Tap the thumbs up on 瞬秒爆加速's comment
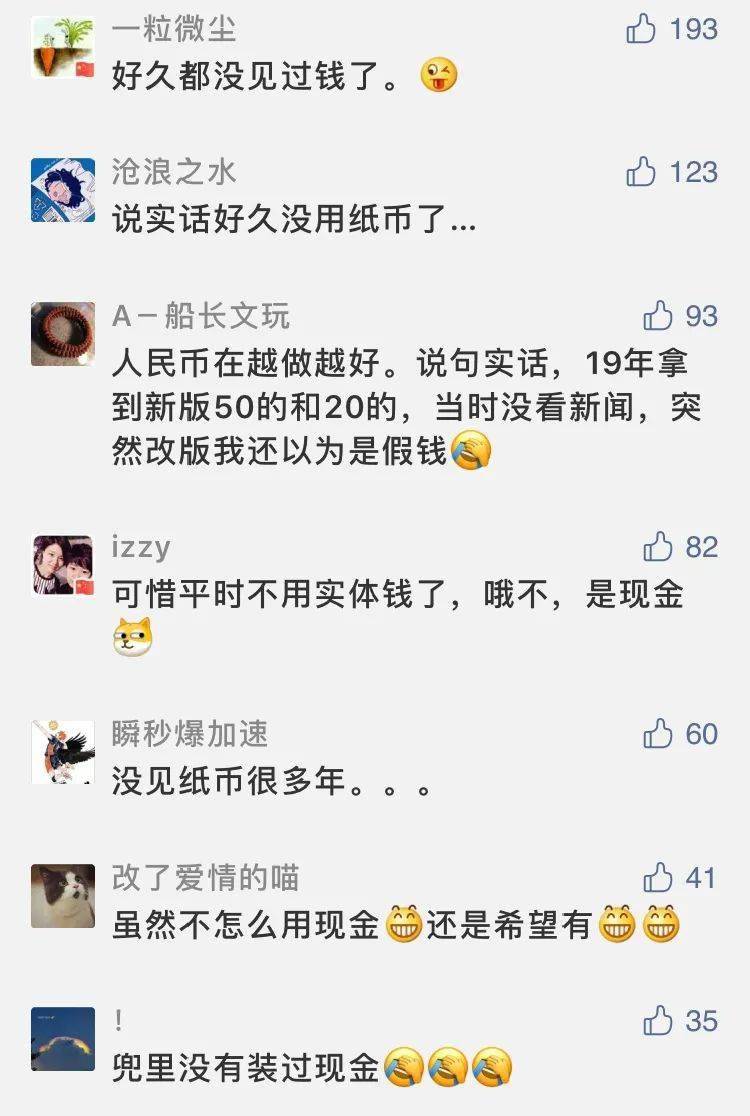750x1116 pixels. (657, 735)
